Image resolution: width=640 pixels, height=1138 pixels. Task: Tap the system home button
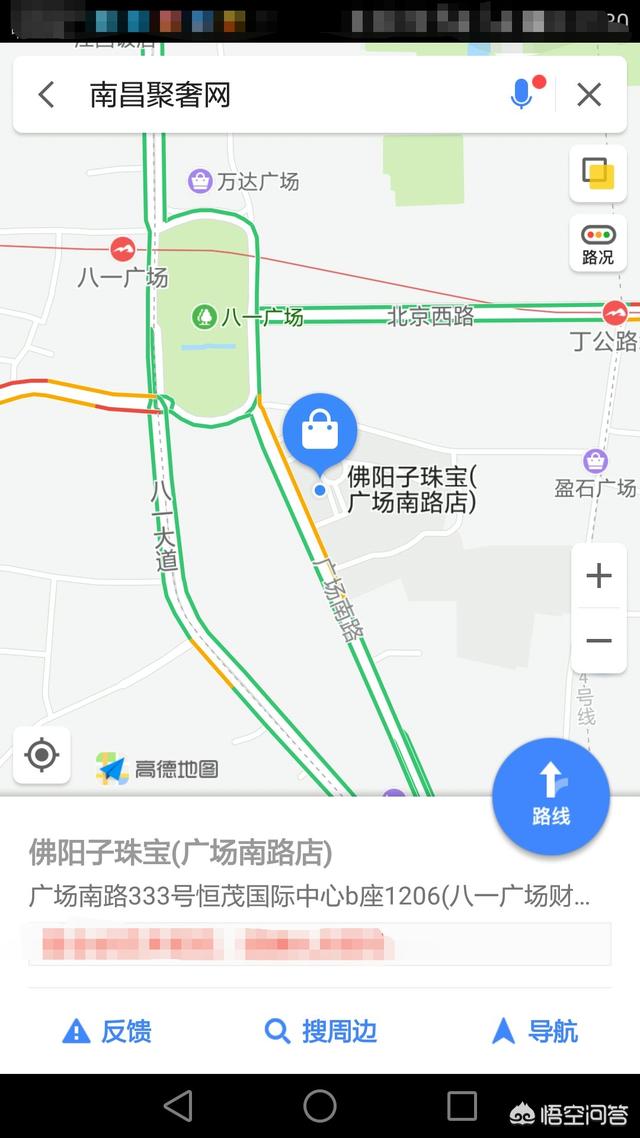(x=320, y=1106)
